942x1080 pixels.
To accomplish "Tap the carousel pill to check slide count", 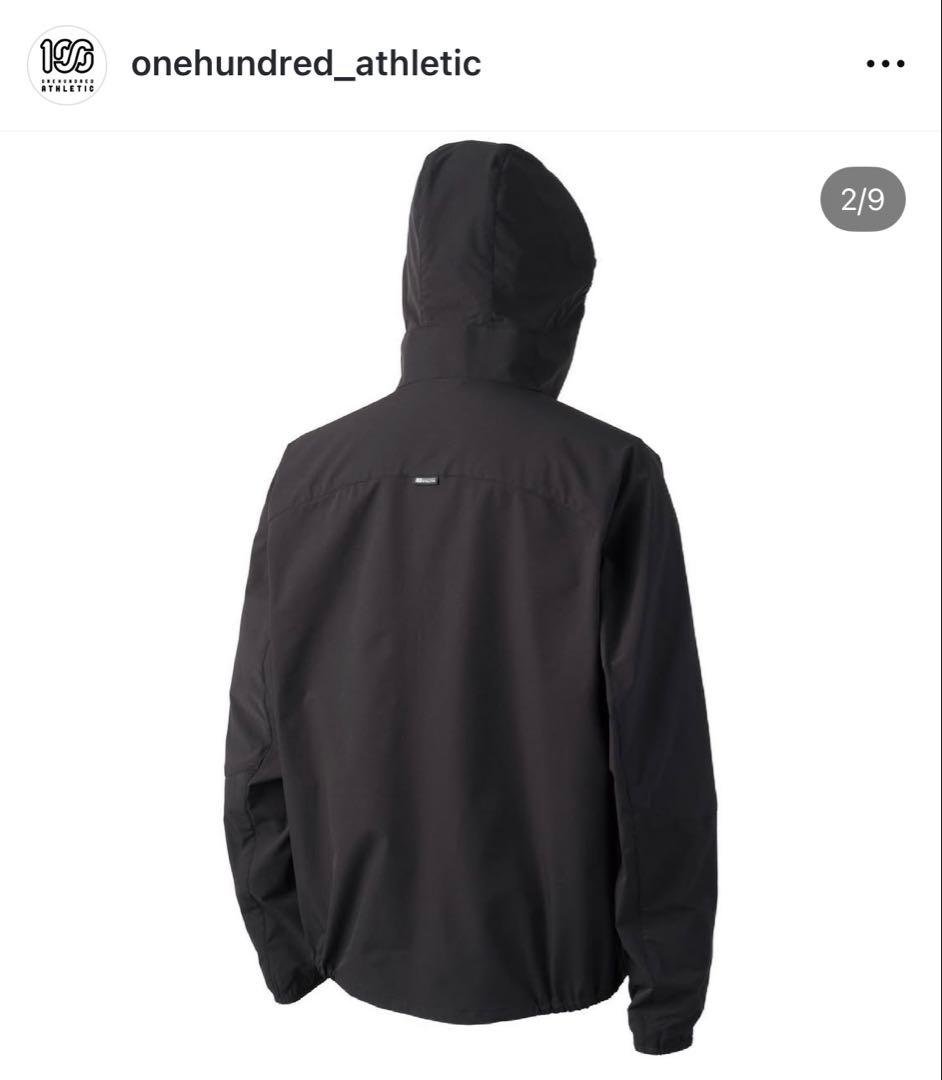I will click(x=864, y=200).
